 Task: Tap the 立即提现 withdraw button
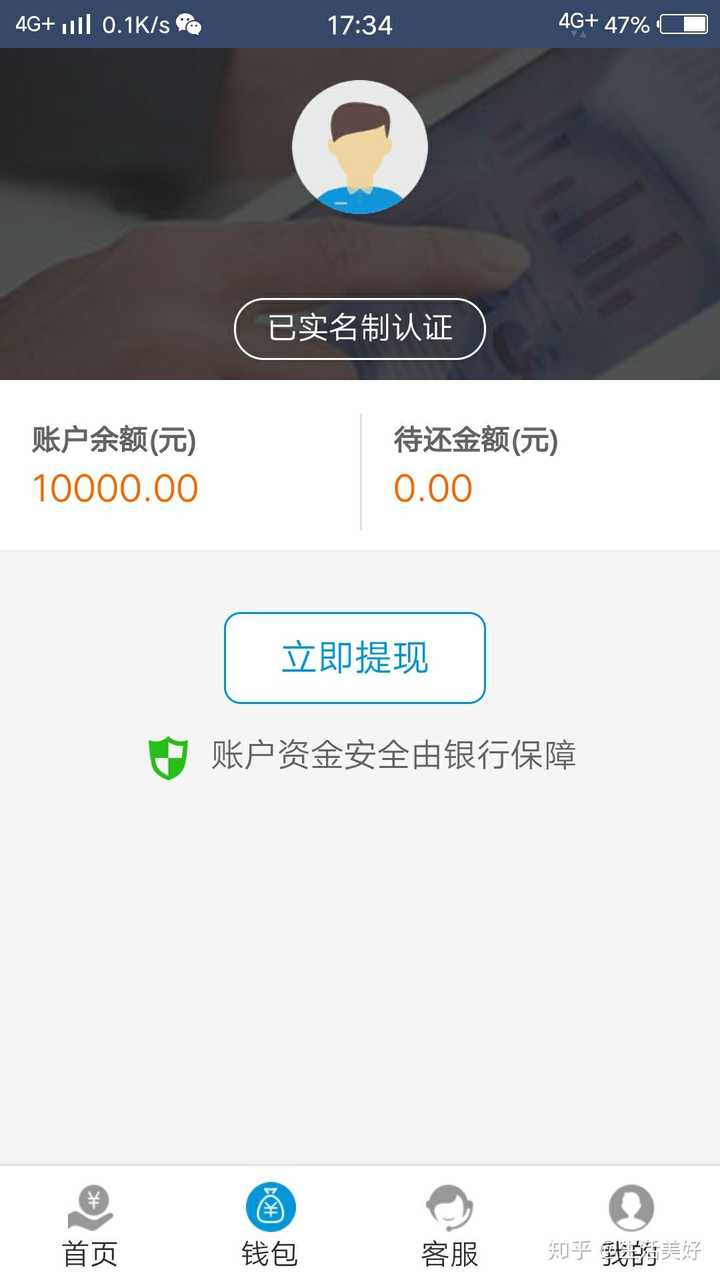point(355,658)
